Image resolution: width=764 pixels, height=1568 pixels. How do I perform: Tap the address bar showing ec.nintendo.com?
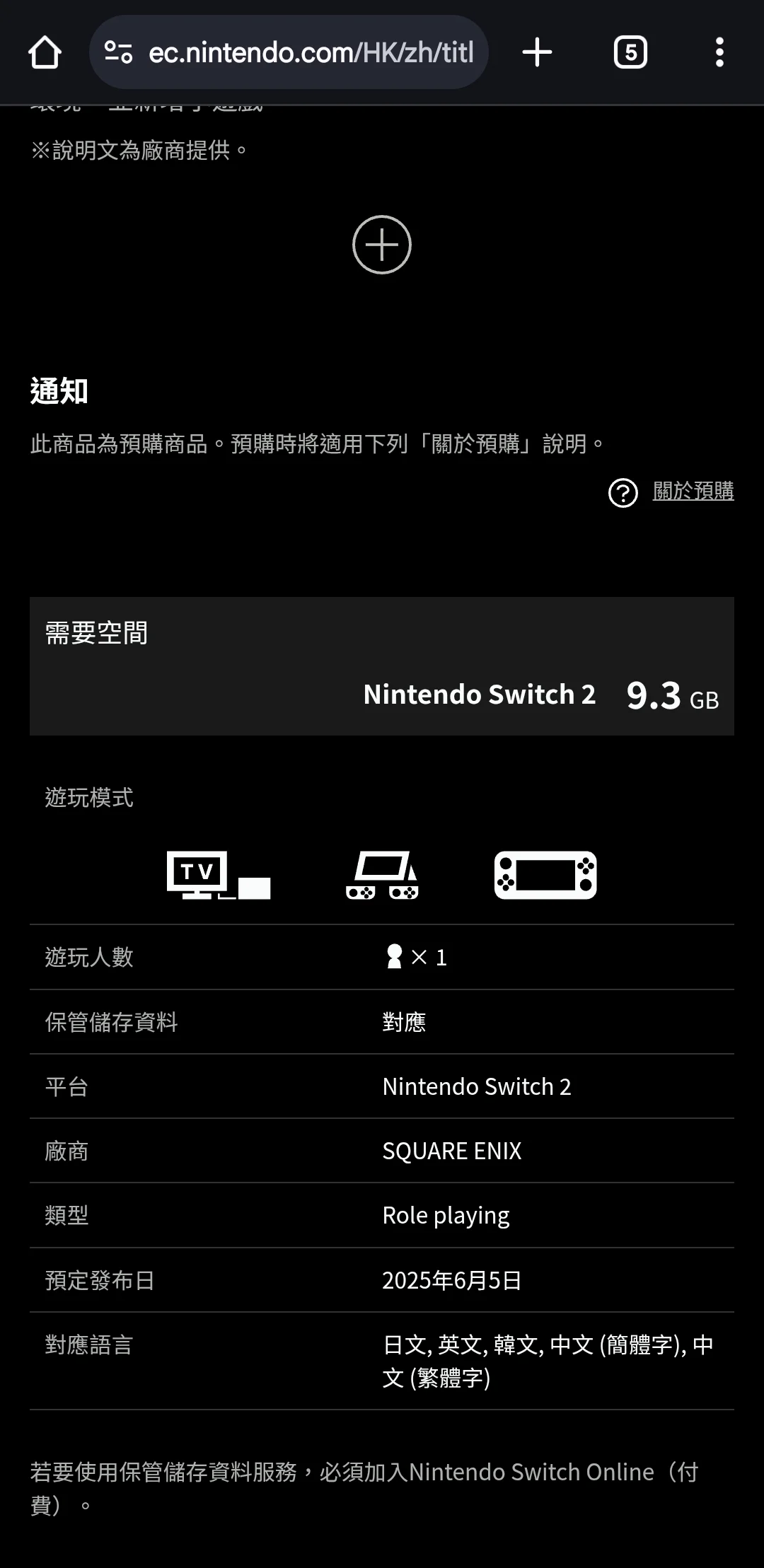click(x=310, y=52)
